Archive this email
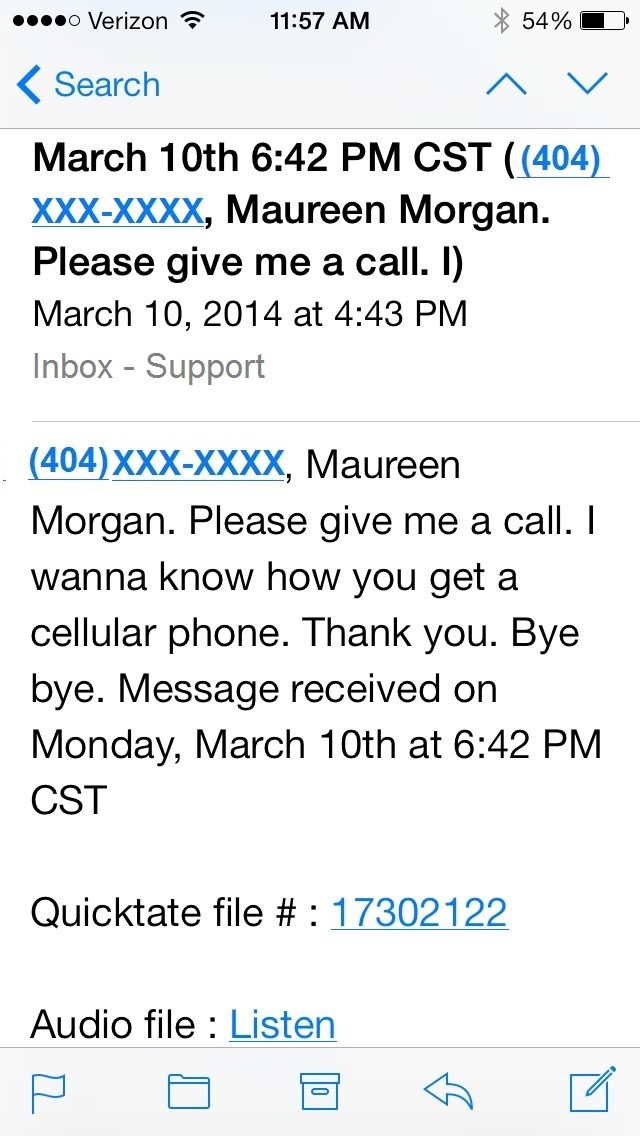Screen dimensions: 640x1136 click(320, 1091)
